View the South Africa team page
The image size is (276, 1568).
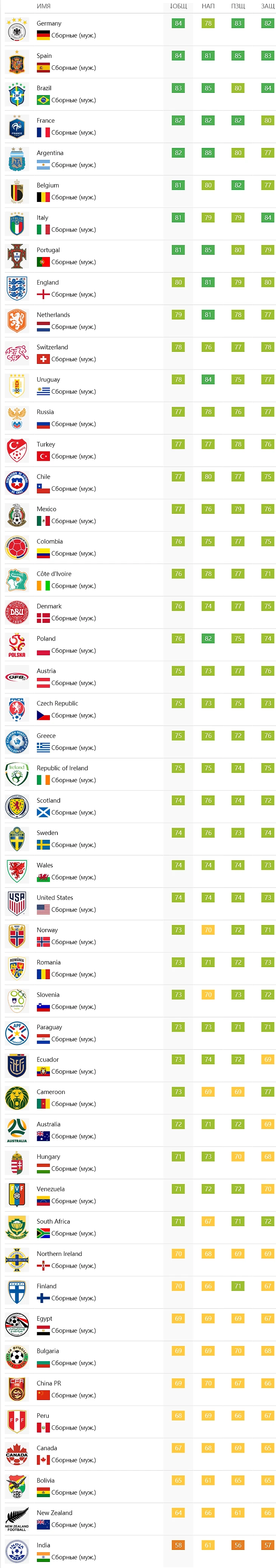[x=53, y=1221]
